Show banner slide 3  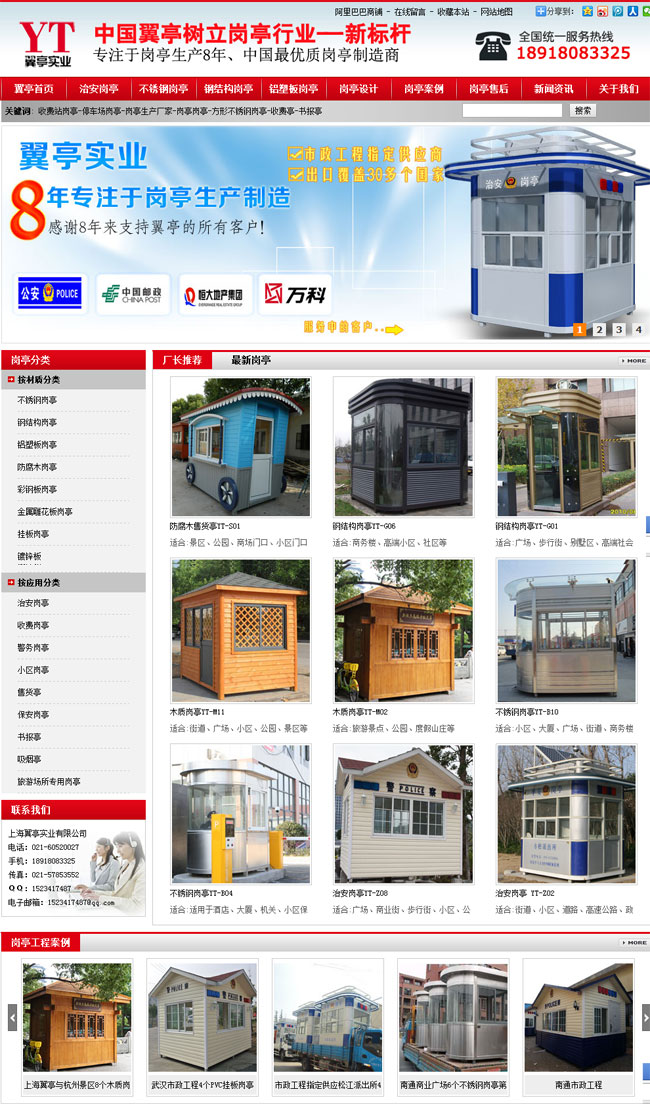tap(618, 329)
